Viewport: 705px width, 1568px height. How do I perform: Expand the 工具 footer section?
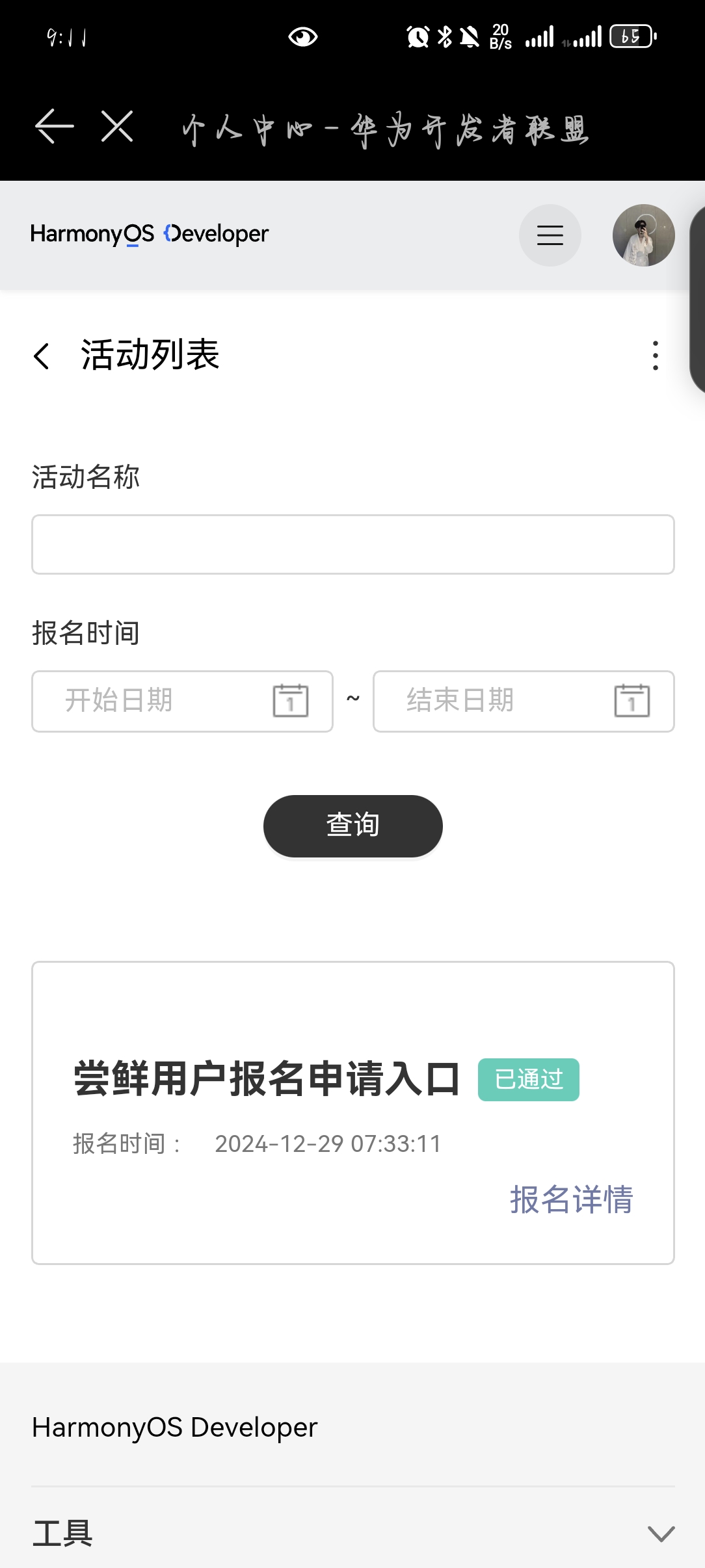tap(661, 1534)
